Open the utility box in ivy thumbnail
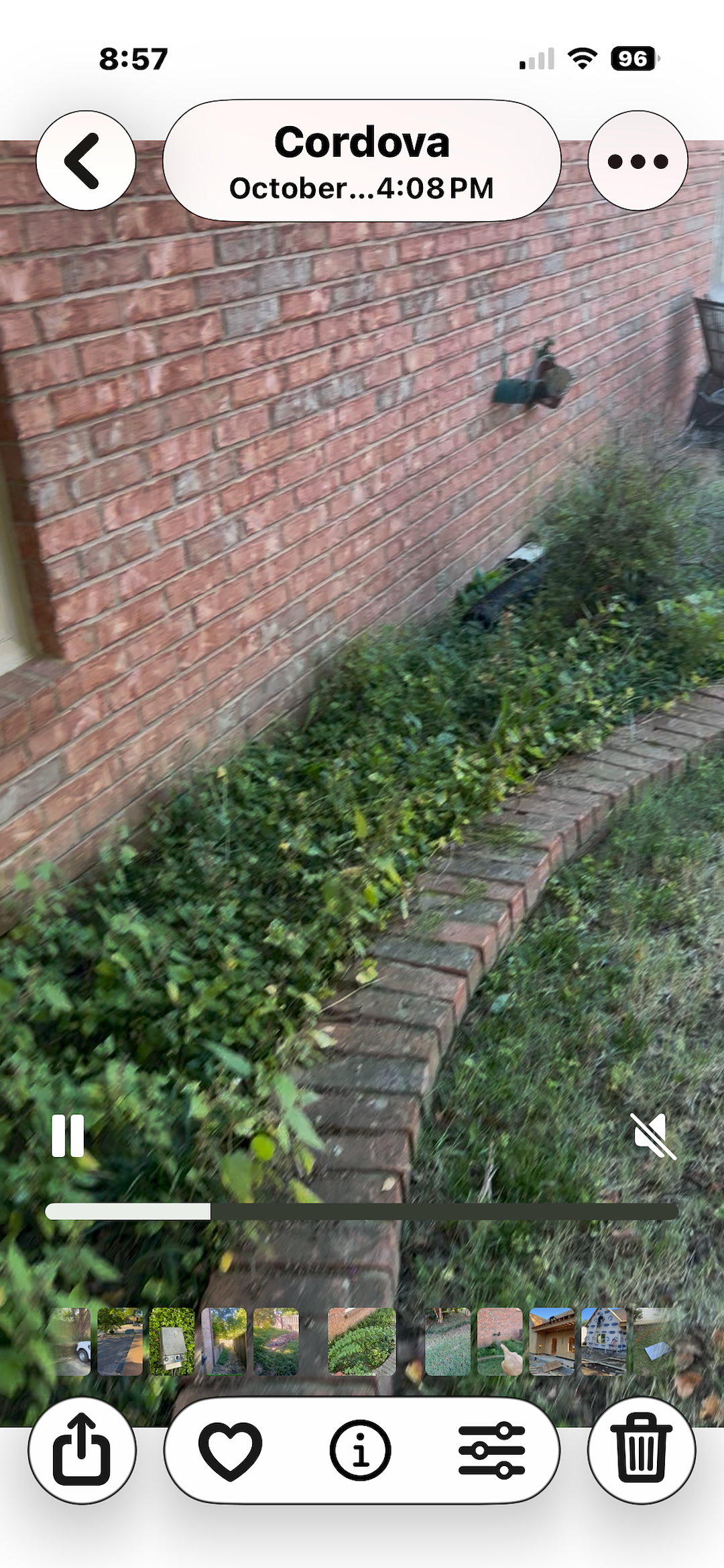The height and width of the screenshot is (1568, 724). point(172,1342)
